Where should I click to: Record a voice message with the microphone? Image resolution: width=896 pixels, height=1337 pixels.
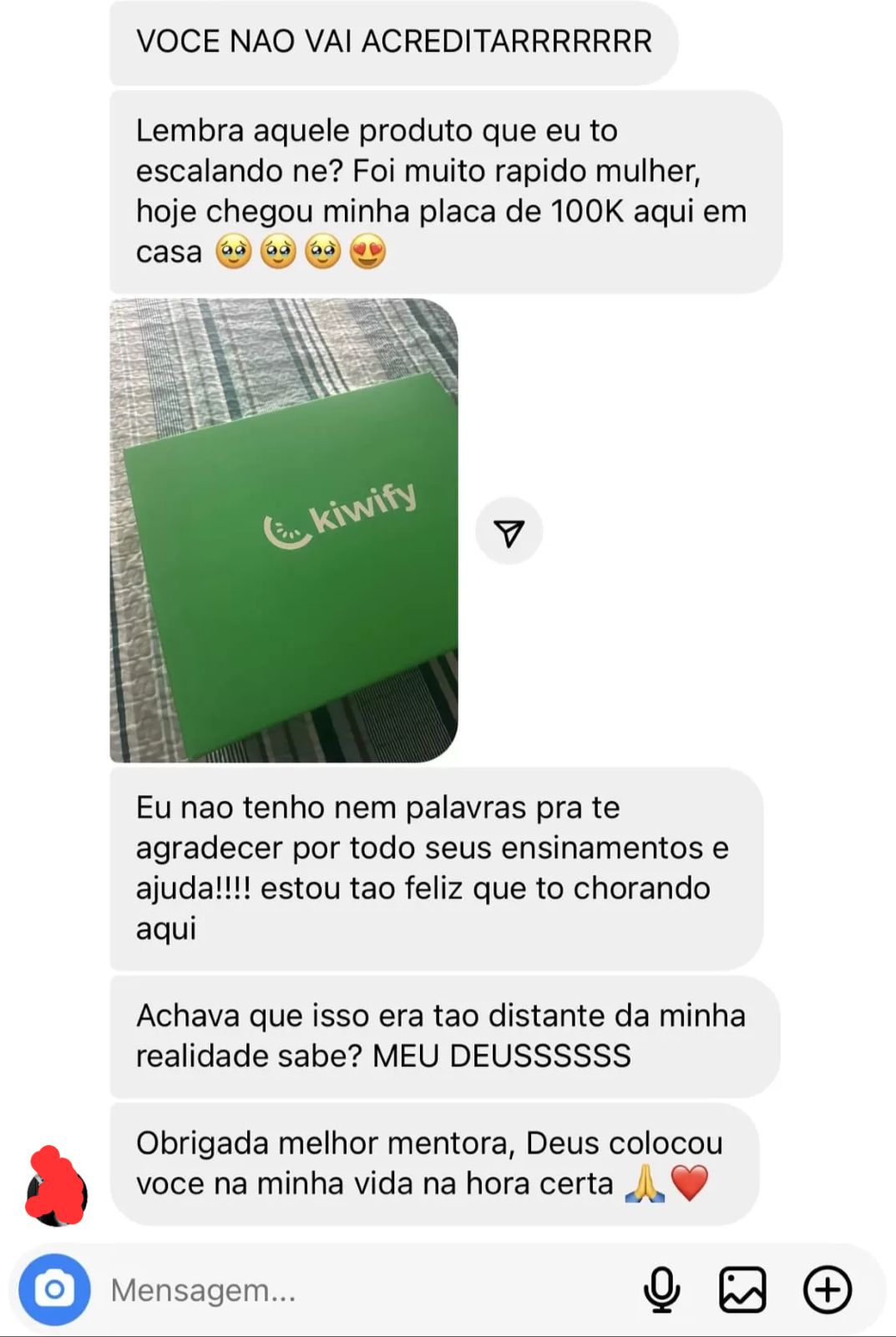coord(661,1289)
